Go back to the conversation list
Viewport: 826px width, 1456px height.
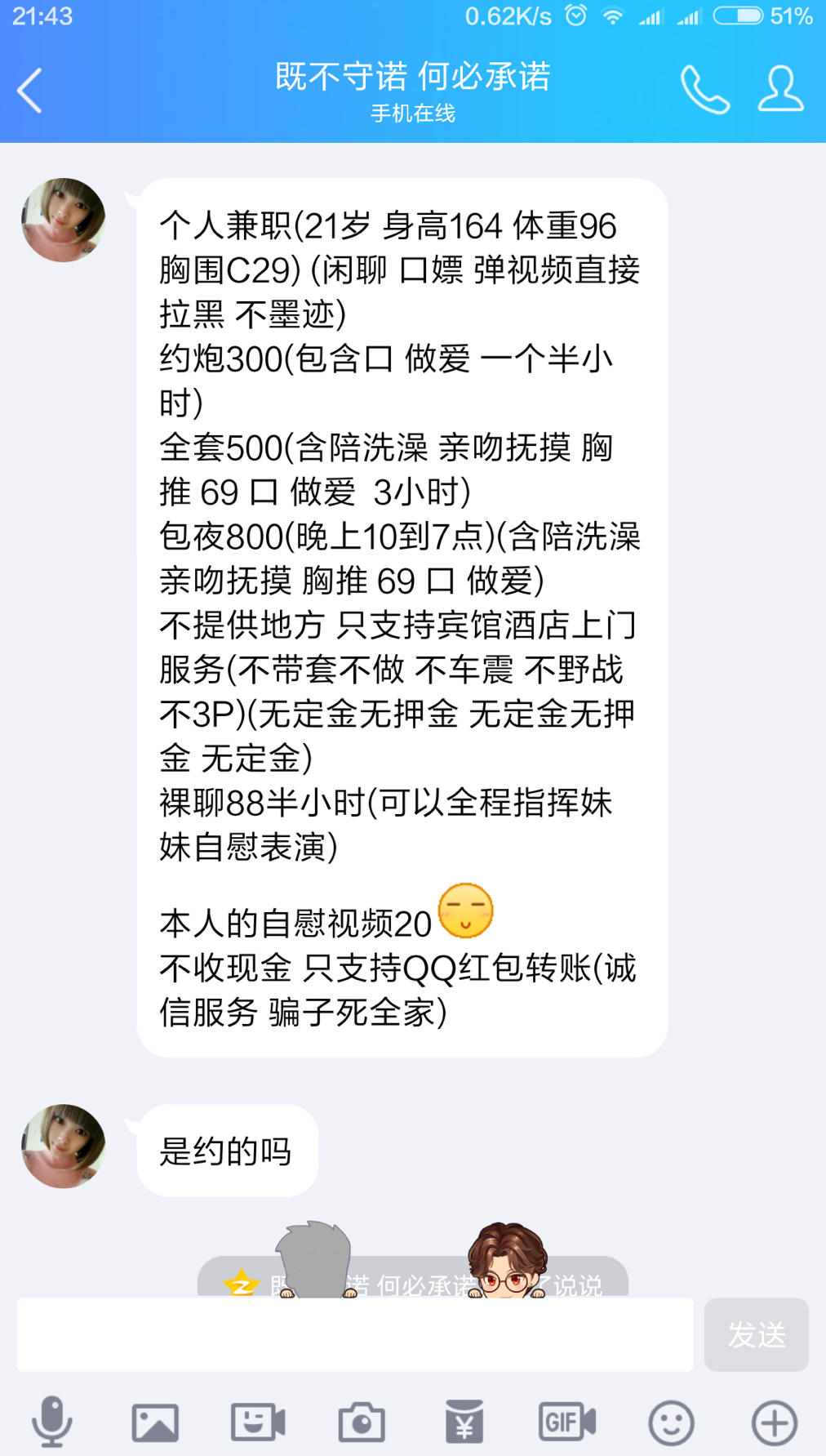click(x=29, y=90)
